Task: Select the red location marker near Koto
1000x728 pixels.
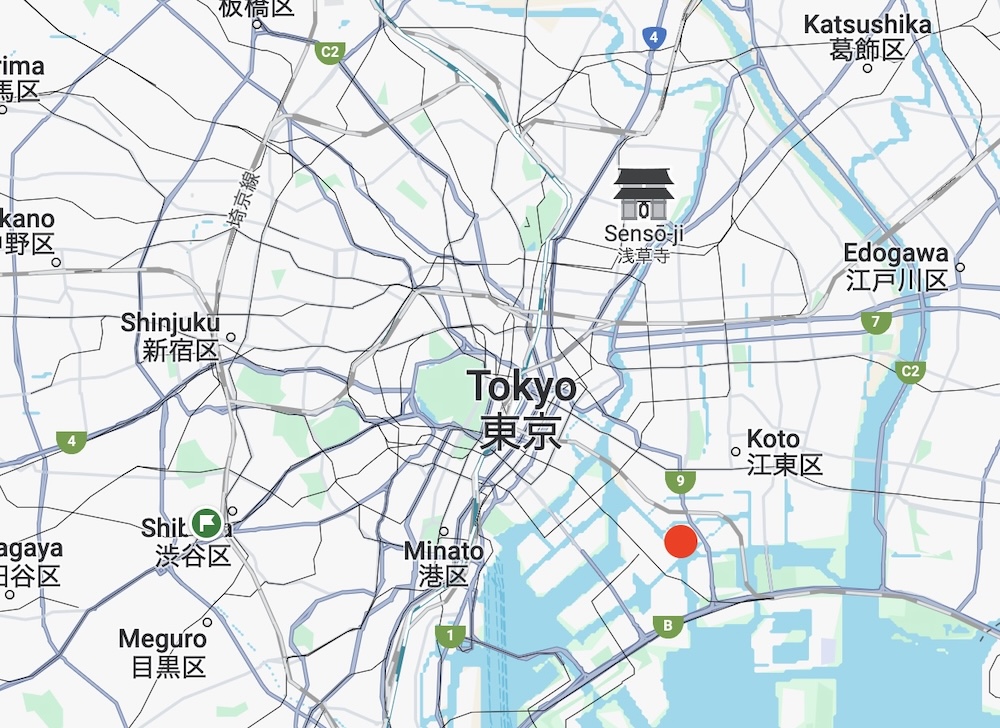Action: [x=681, y=541]
